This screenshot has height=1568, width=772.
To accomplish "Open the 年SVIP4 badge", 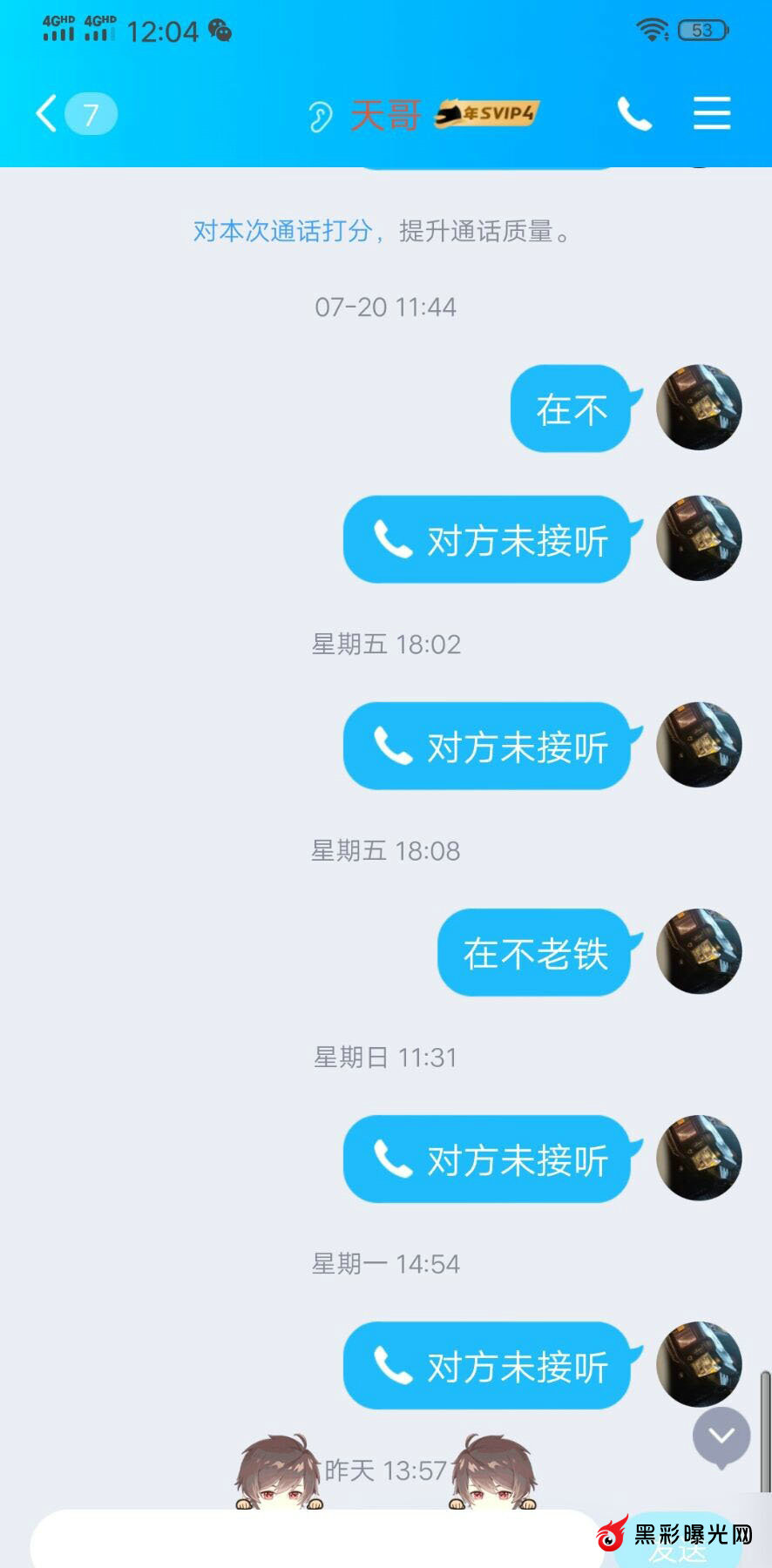I will tap(488, 113).
